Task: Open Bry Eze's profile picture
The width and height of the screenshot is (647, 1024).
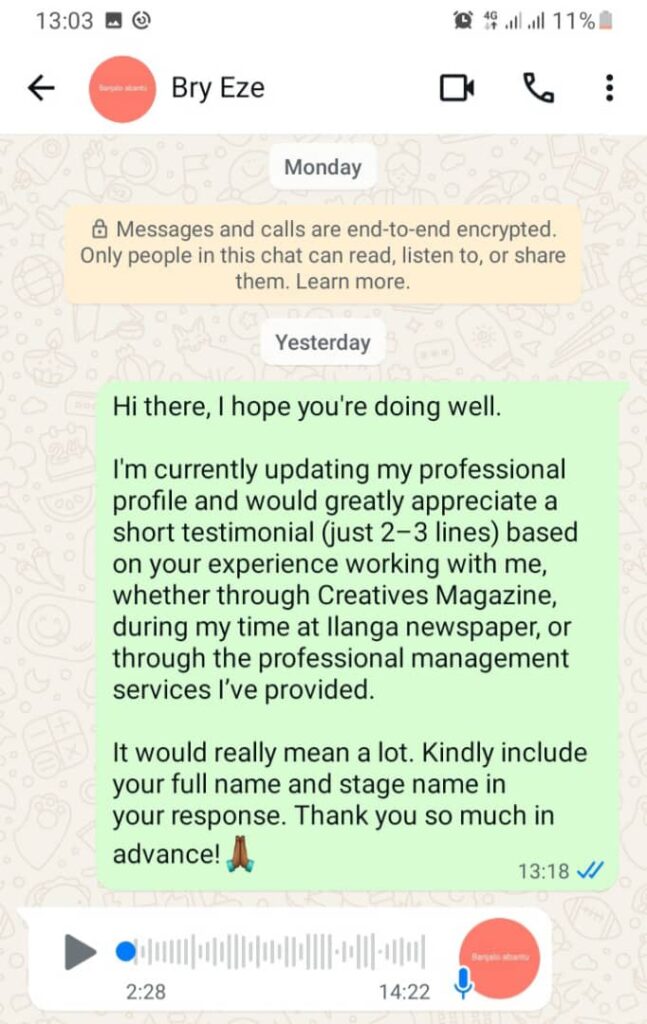Action: (x=122, y=89)
